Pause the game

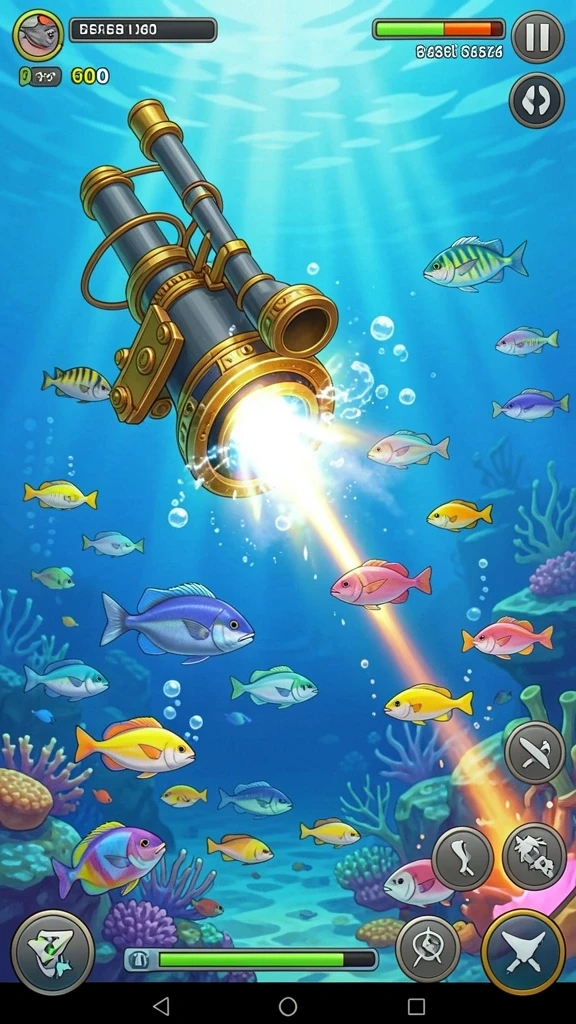[x=537, y=37]
